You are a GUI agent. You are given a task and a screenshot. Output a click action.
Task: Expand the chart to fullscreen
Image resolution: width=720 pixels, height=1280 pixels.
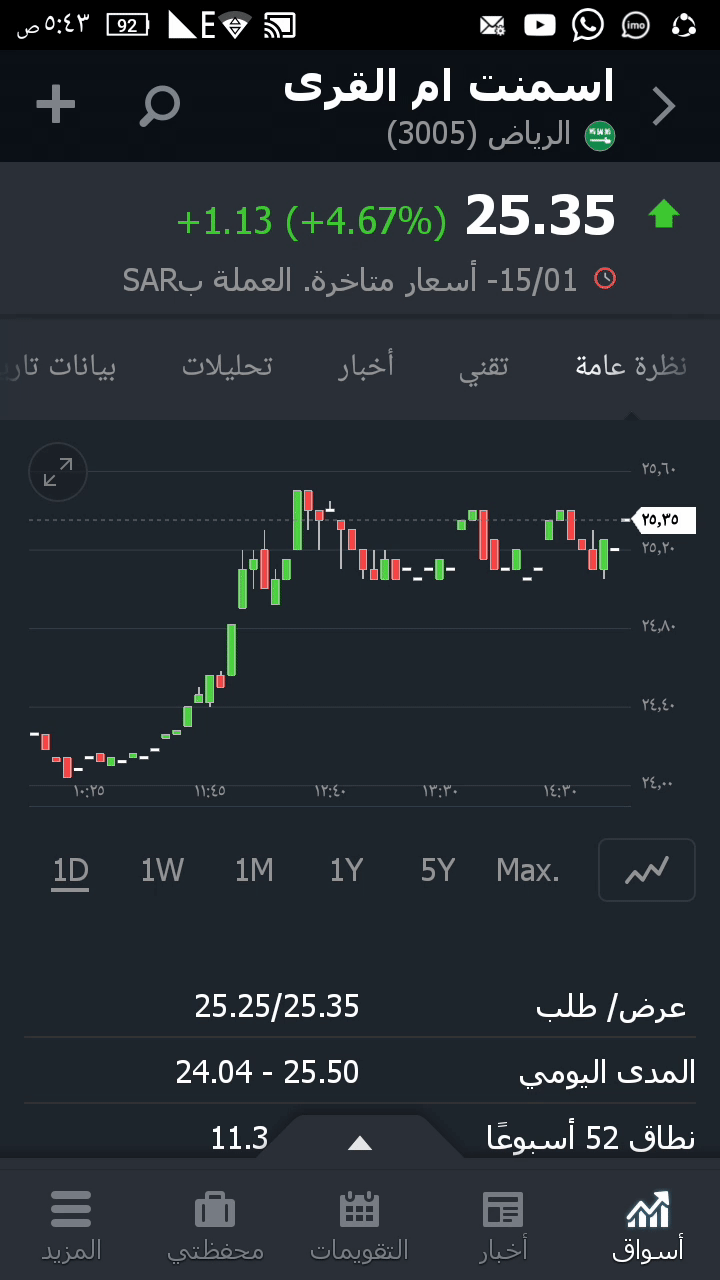58,472
